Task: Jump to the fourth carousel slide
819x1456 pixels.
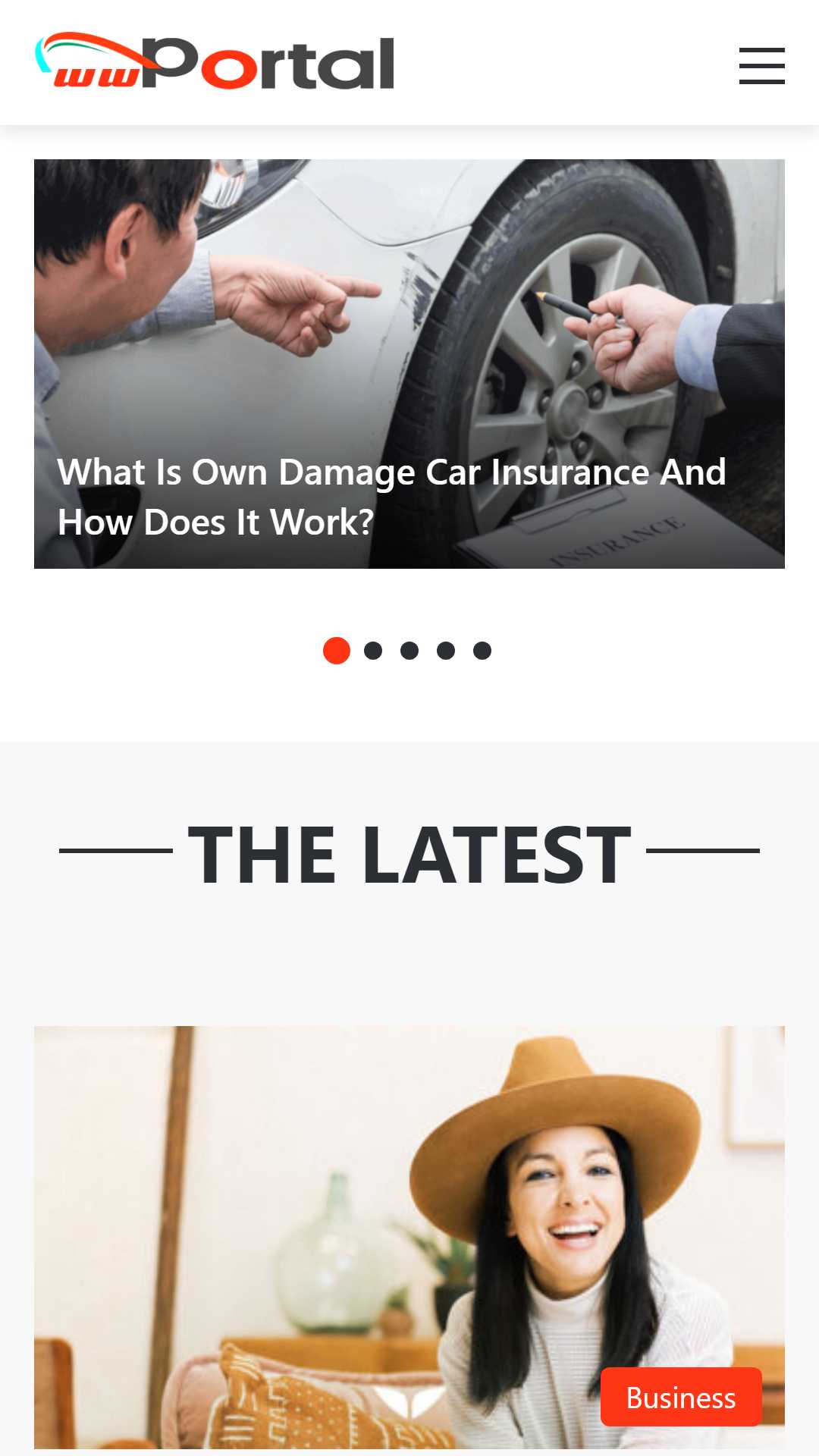Action: [x=446, y=651]
